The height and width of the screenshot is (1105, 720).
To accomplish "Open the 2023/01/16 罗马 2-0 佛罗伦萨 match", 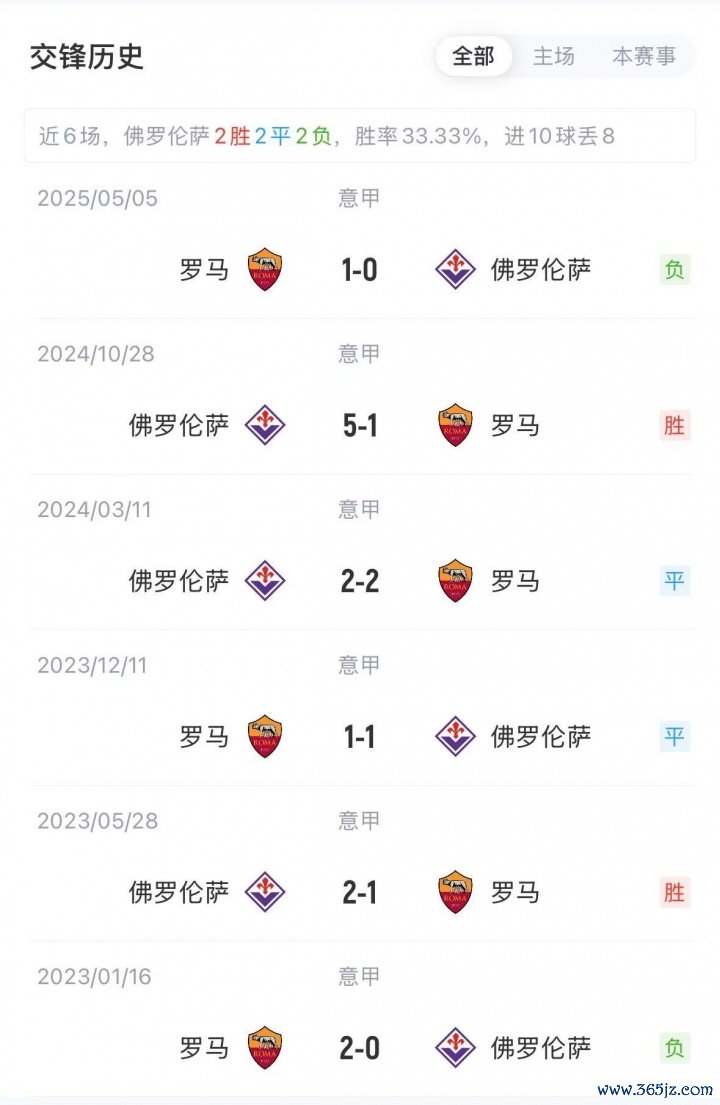I will (360, 1048).
